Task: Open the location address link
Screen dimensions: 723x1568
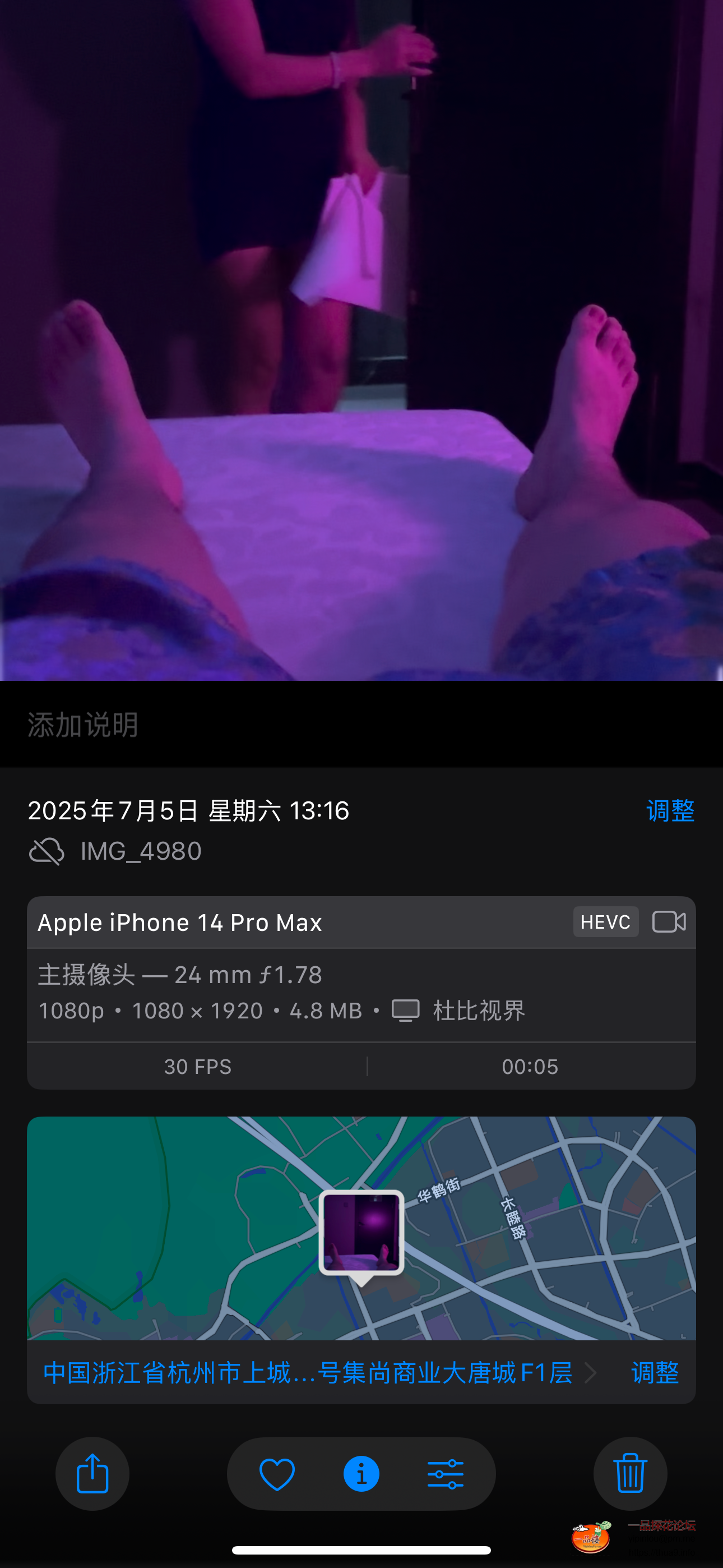Action: 308,1373
